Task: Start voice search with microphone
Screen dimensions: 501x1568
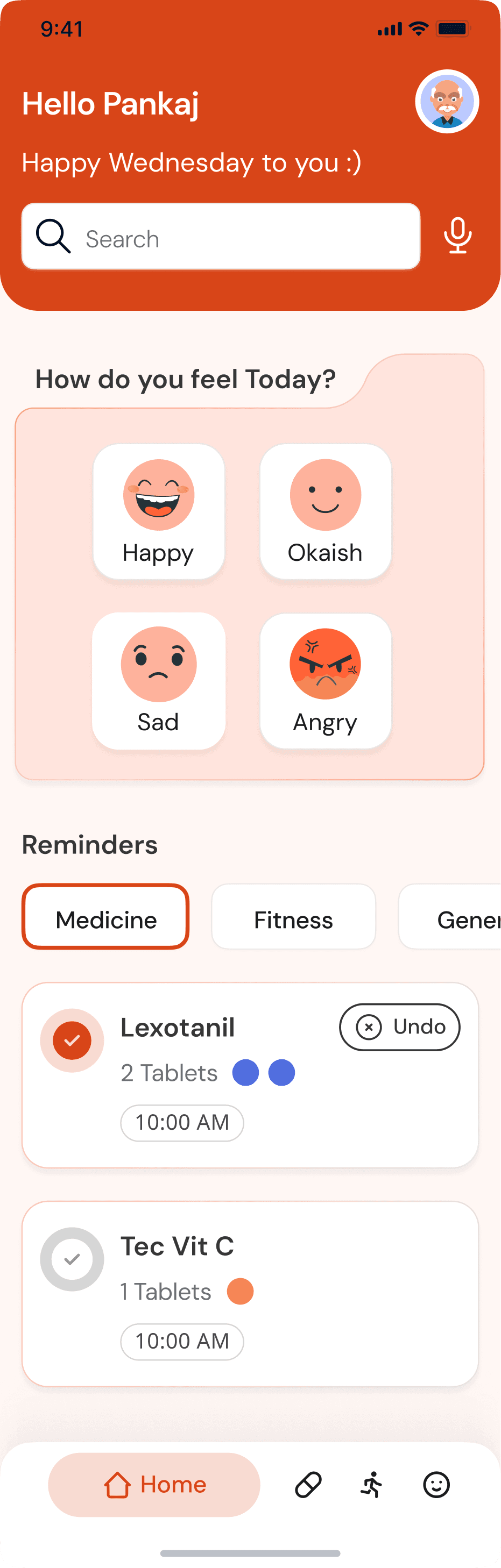Action: point(458,236)
